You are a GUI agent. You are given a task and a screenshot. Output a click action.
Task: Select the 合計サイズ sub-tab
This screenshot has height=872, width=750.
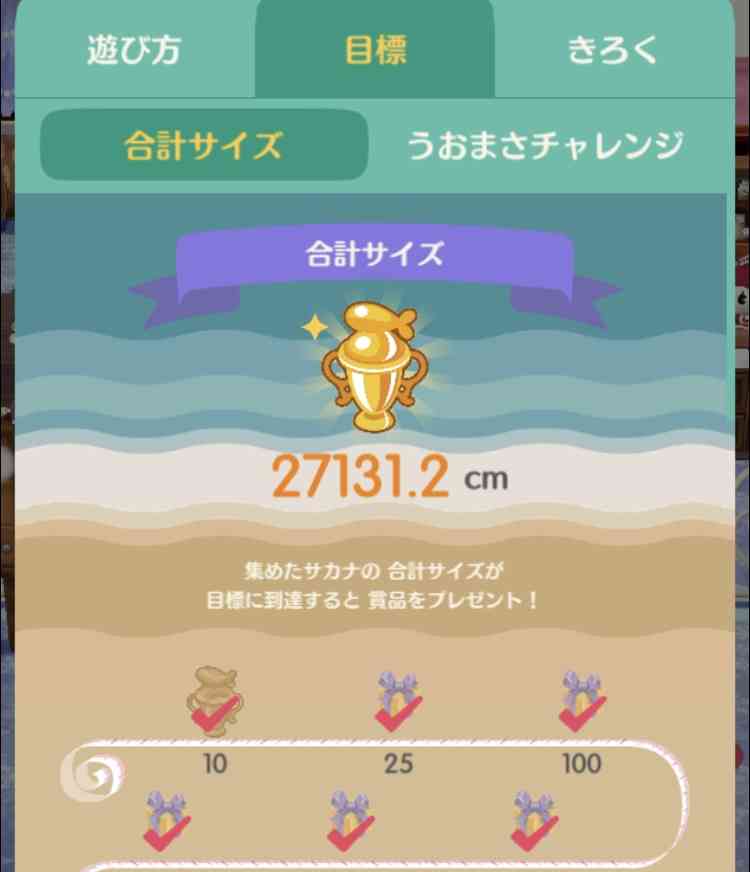(x=203, y=143)
